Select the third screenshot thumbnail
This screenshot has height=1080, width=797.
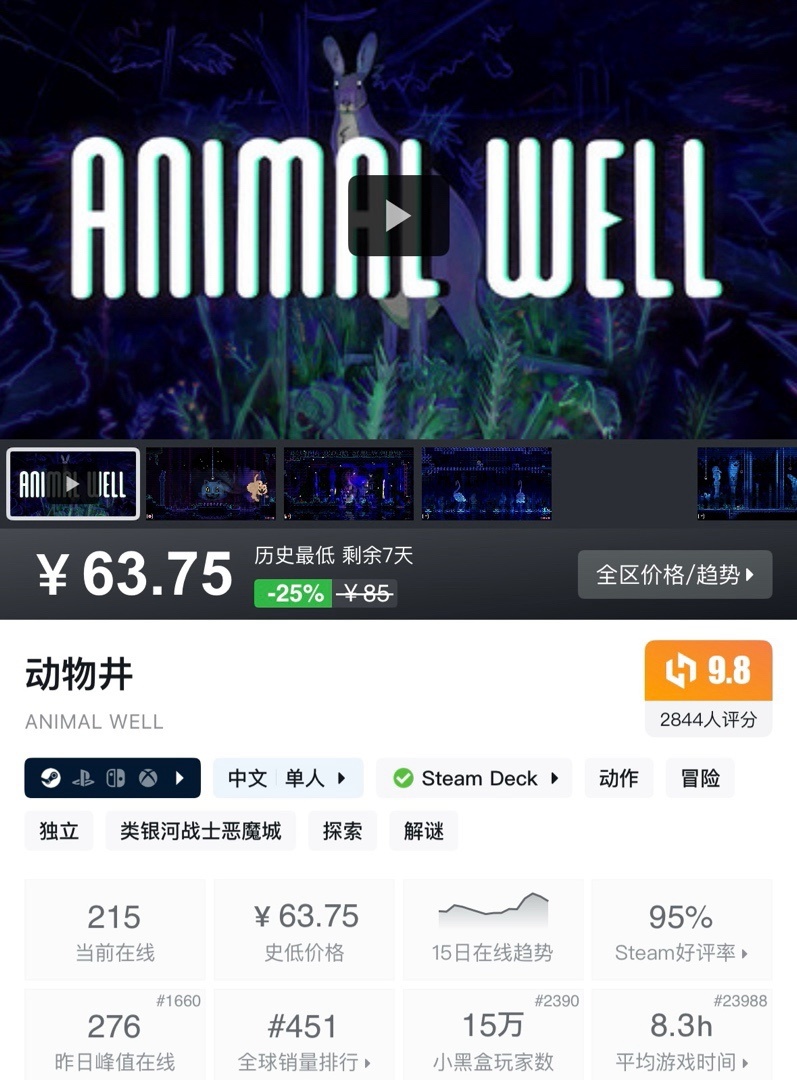(x=348, y=484)
